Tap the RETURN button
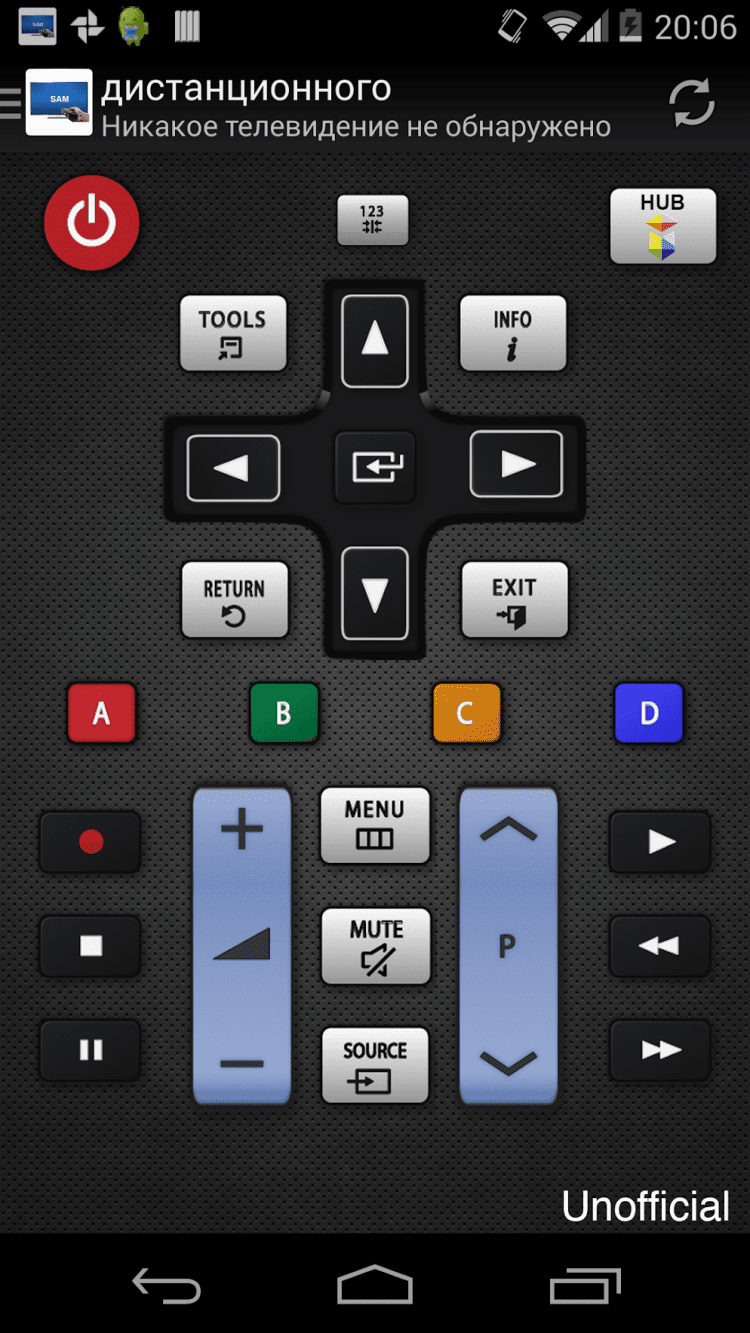The width and height of the screenshot is (750, 1333). pyautogui.click(x=234, y=600)
